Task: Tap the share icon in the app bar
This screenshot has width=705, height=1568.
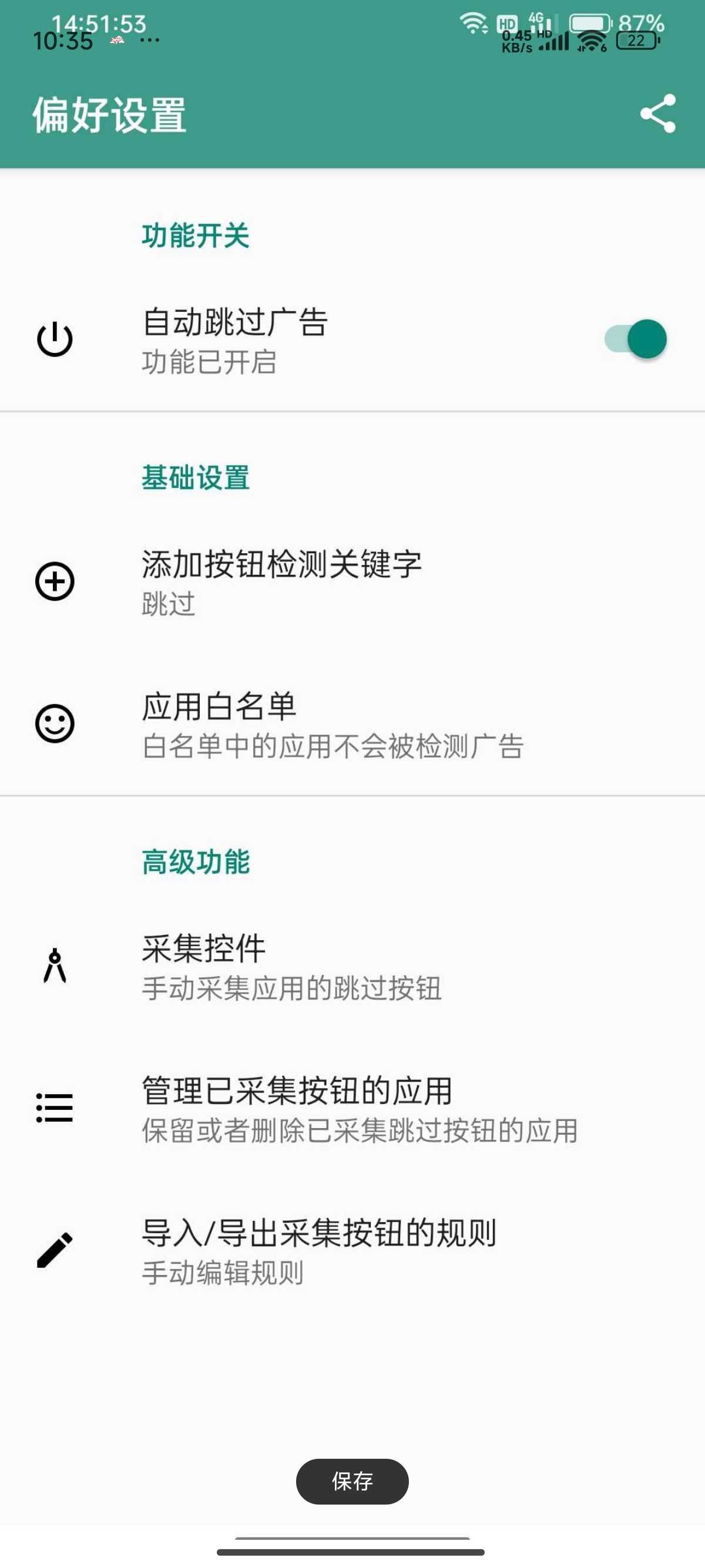Action: tap(657, 113)
